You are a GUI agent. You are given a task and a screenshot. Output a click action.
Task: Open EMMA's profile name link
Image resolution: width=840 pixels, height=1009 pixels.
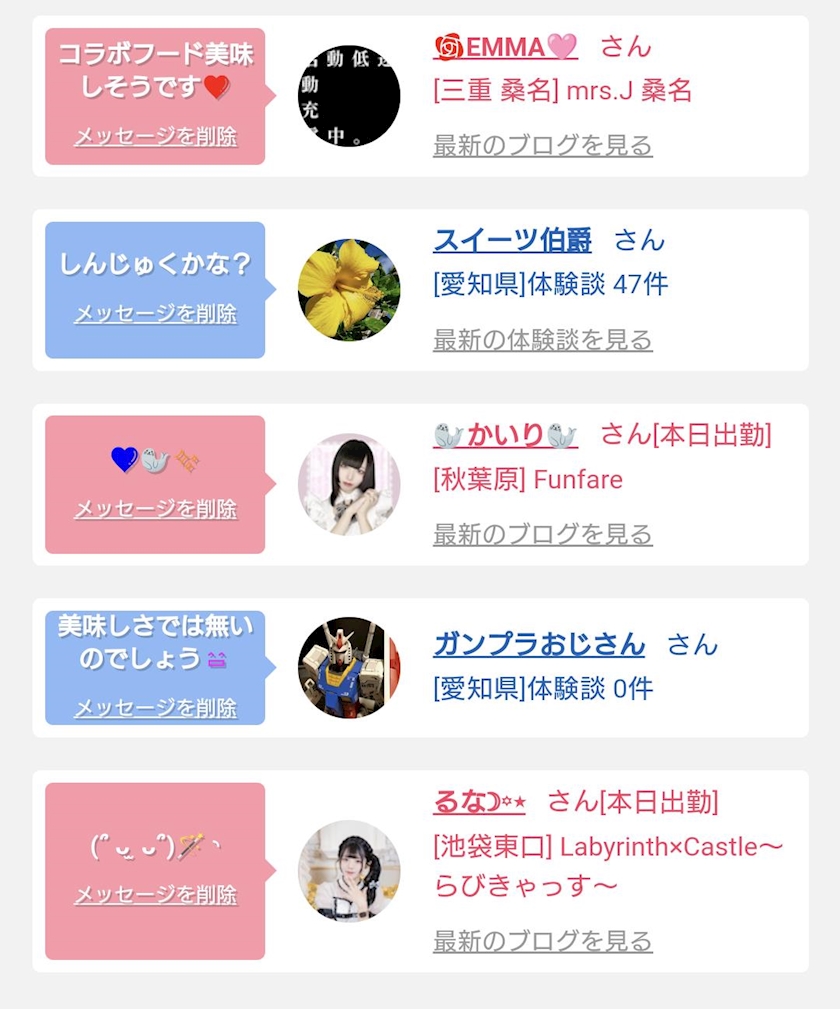(506, 47)
